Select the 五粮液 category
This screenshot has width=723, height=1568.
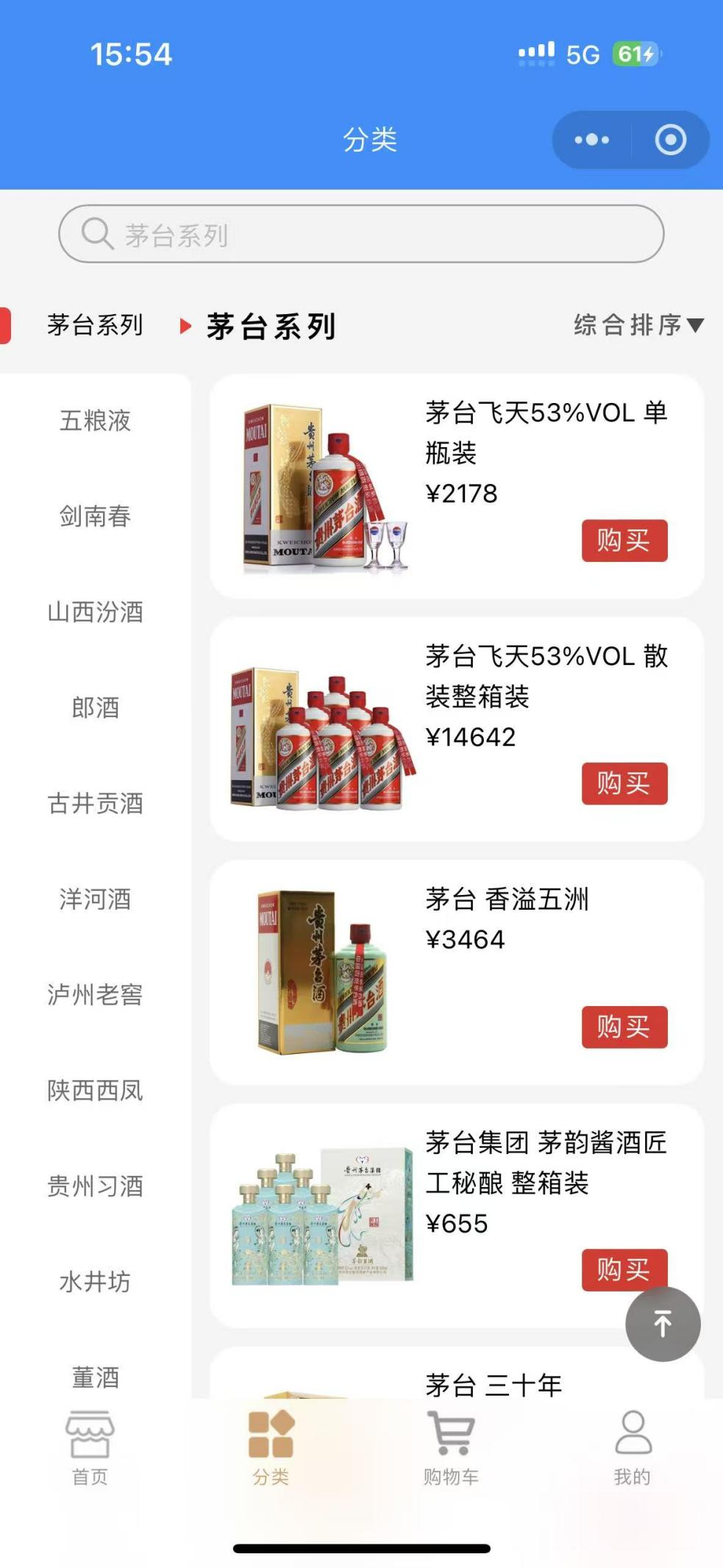point(95,421)
